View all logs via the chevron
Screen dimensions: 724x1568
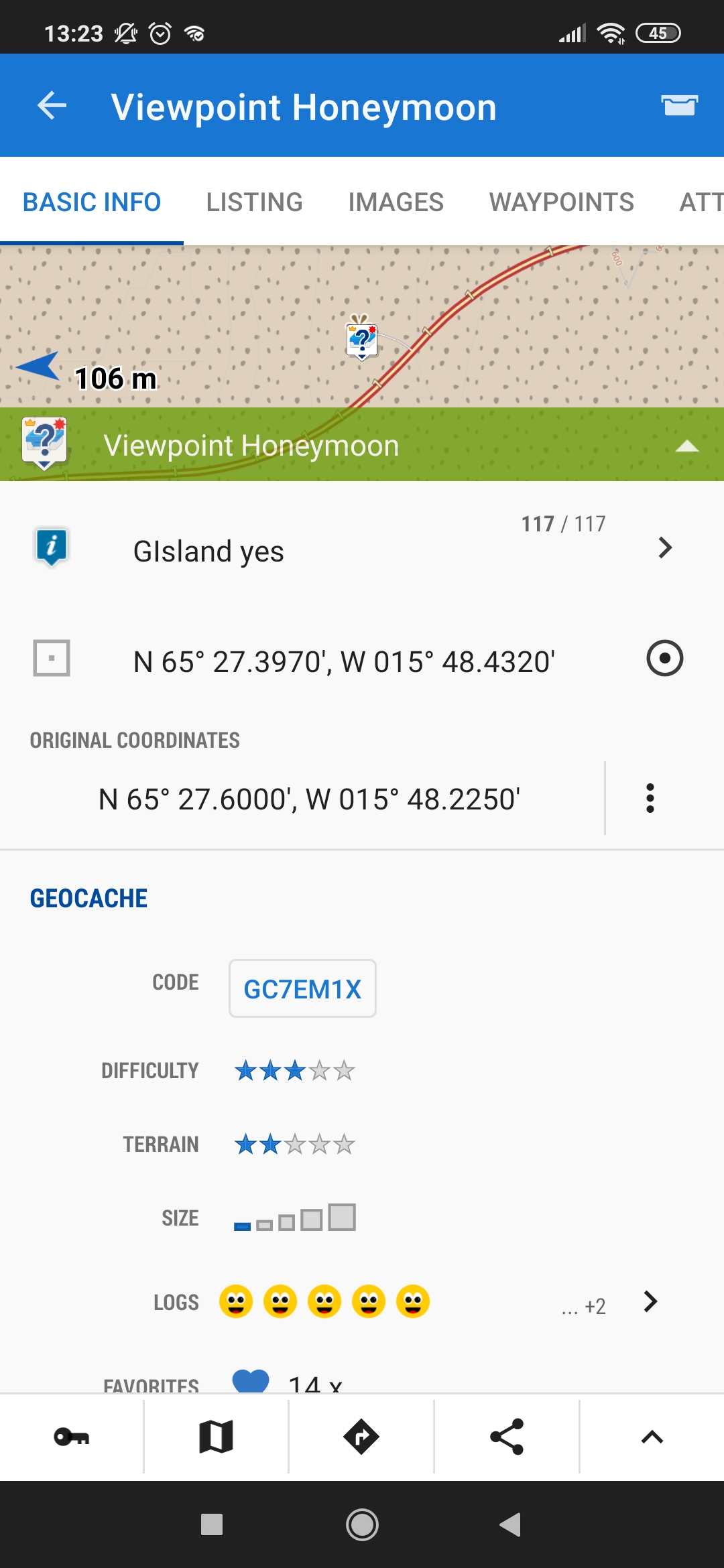[x=650, y=1301]
